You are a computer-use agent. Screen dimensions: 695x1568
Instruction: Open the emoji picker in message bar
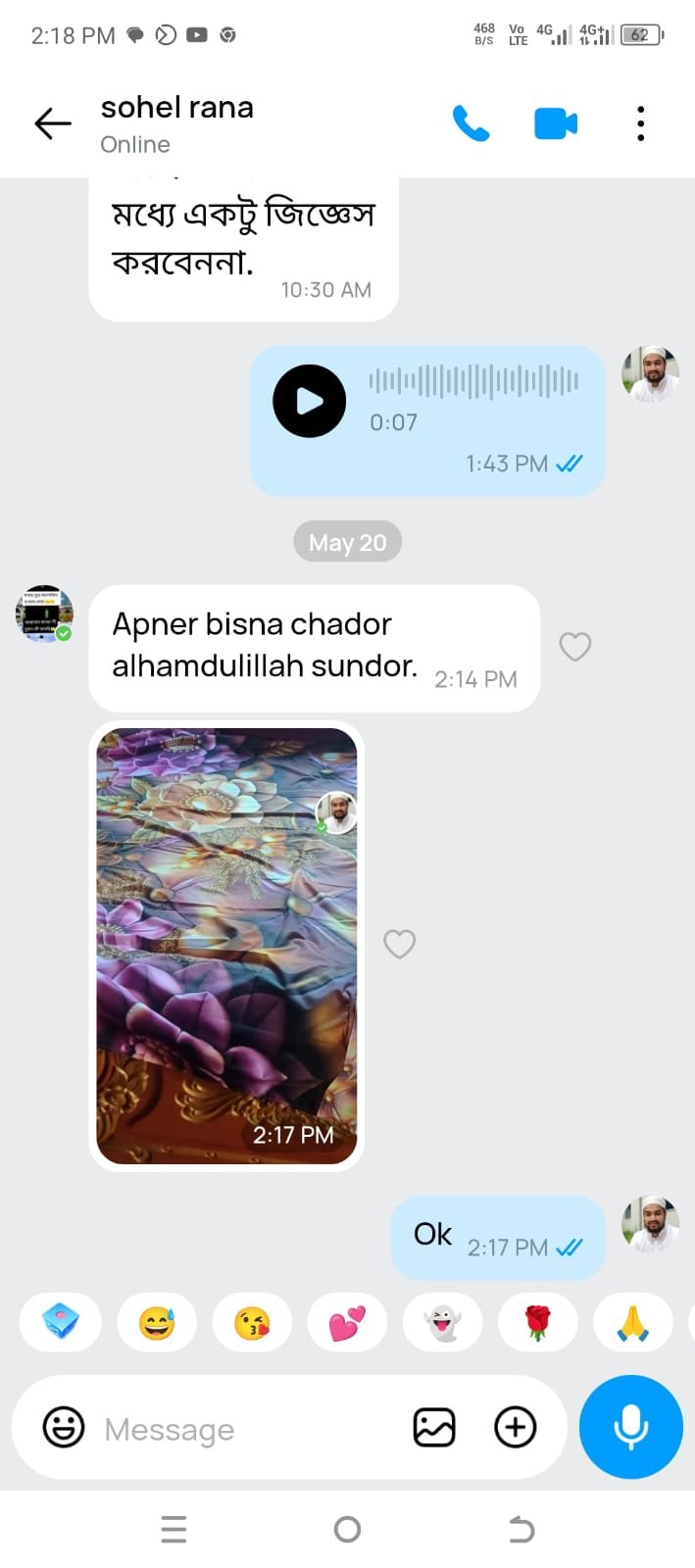coord(64,1428)
